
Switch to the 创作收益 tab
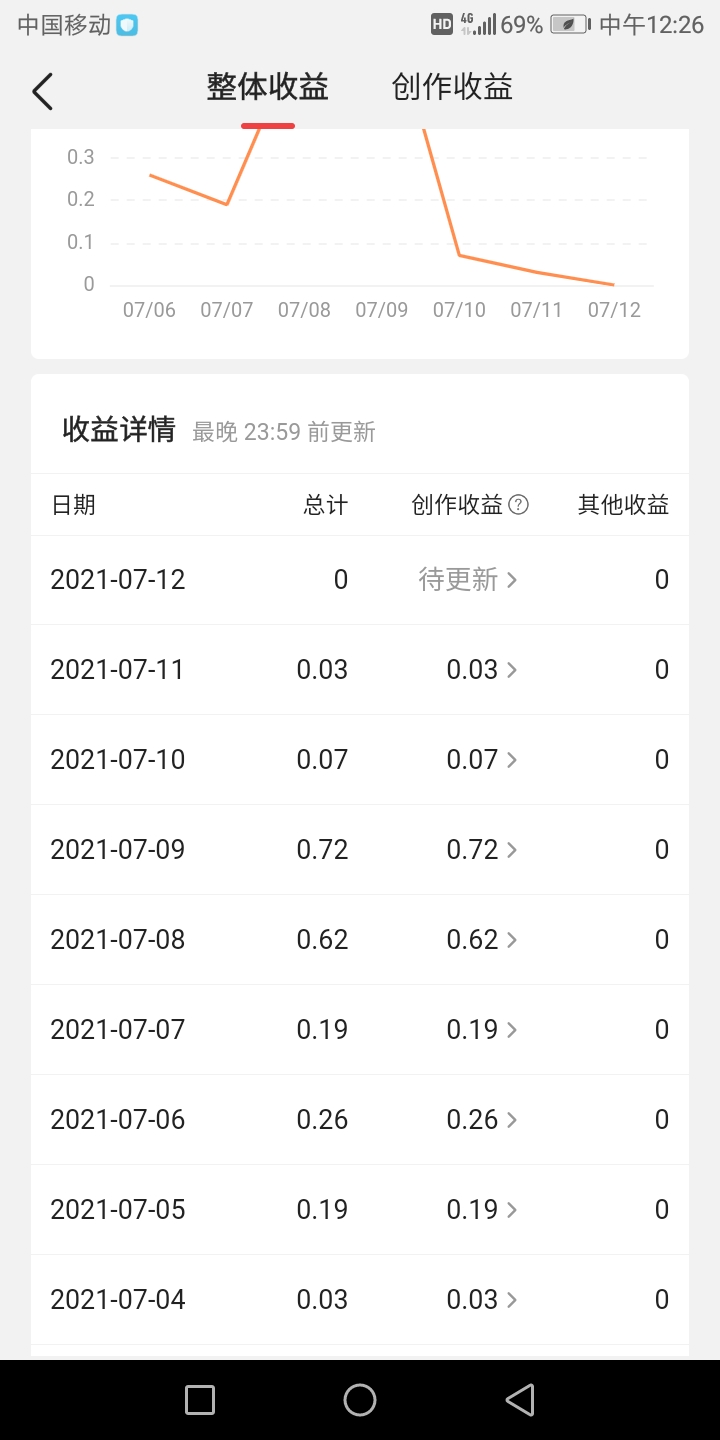click(451, 88)
